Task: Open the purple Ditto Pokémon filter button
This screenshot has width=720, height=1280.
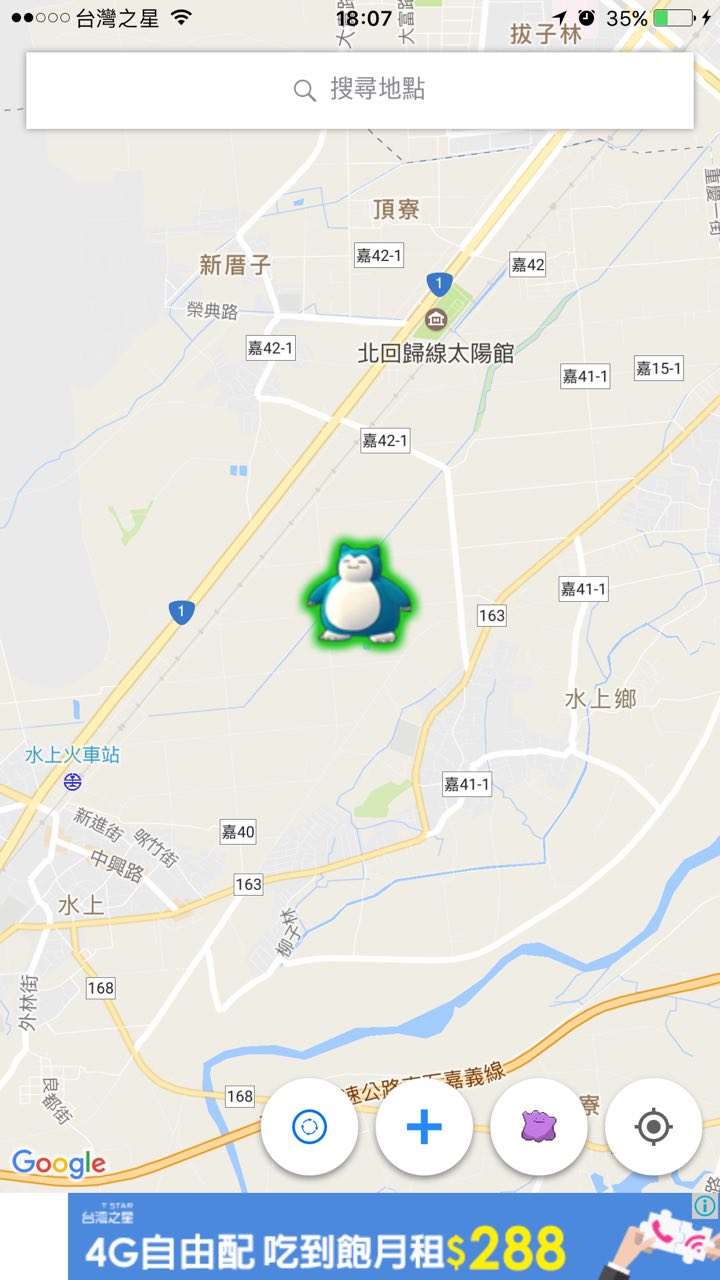Action: (x=539, y=1127)
